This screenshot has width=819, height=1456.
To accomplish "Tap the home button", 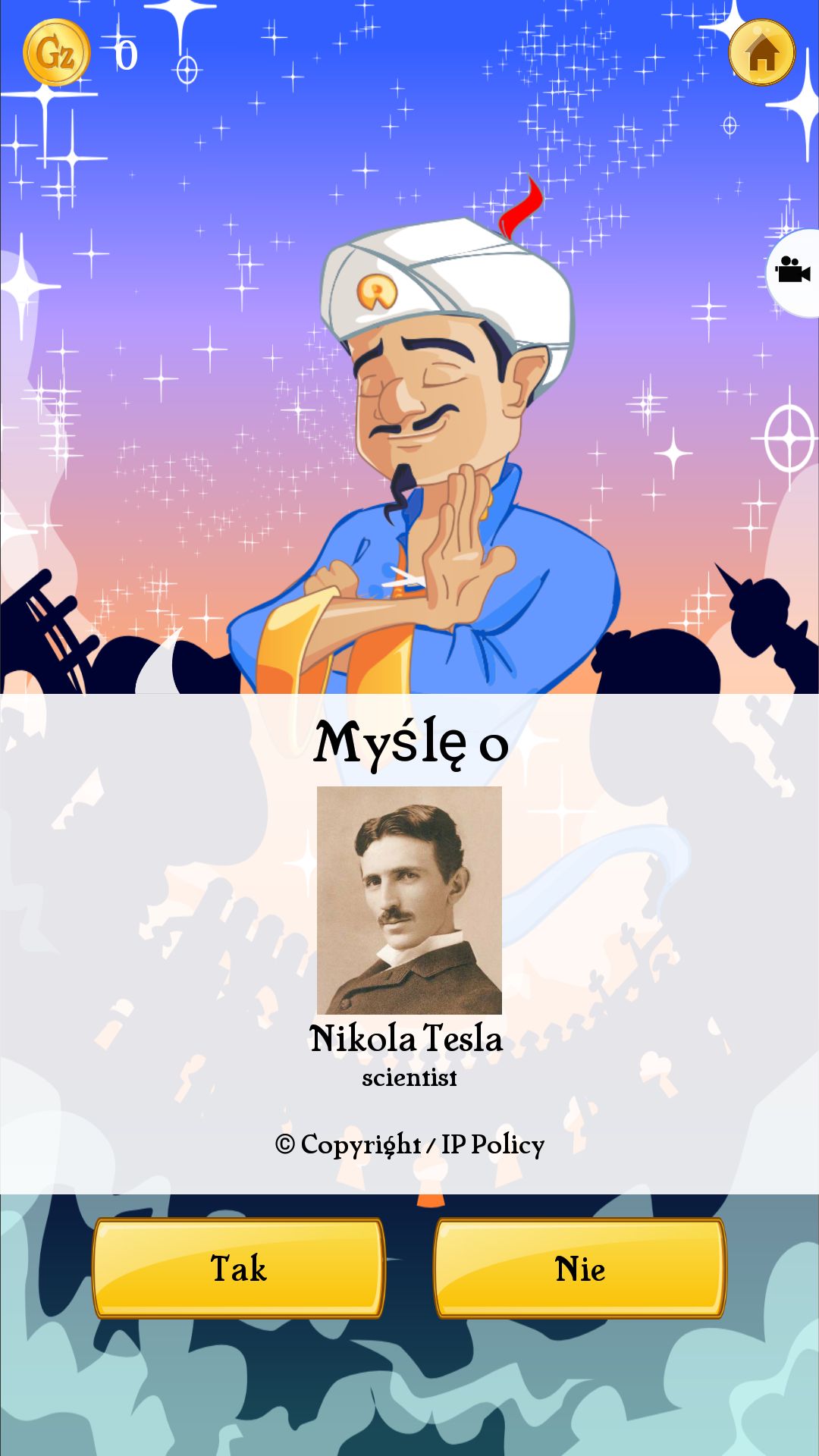I will click(x=761, y=52).
